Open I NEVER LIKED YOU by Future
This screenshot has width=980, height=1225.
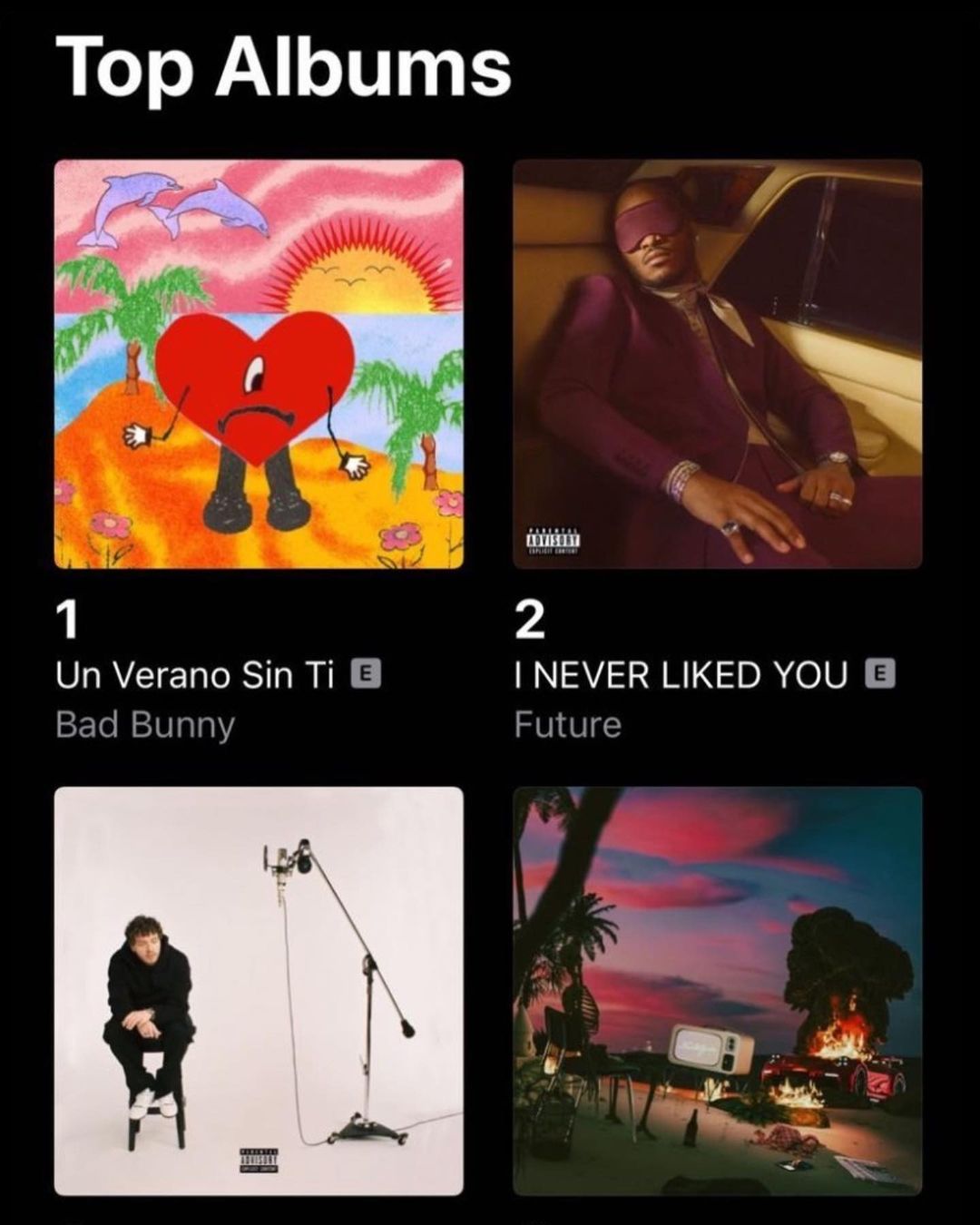coord(718,364)
